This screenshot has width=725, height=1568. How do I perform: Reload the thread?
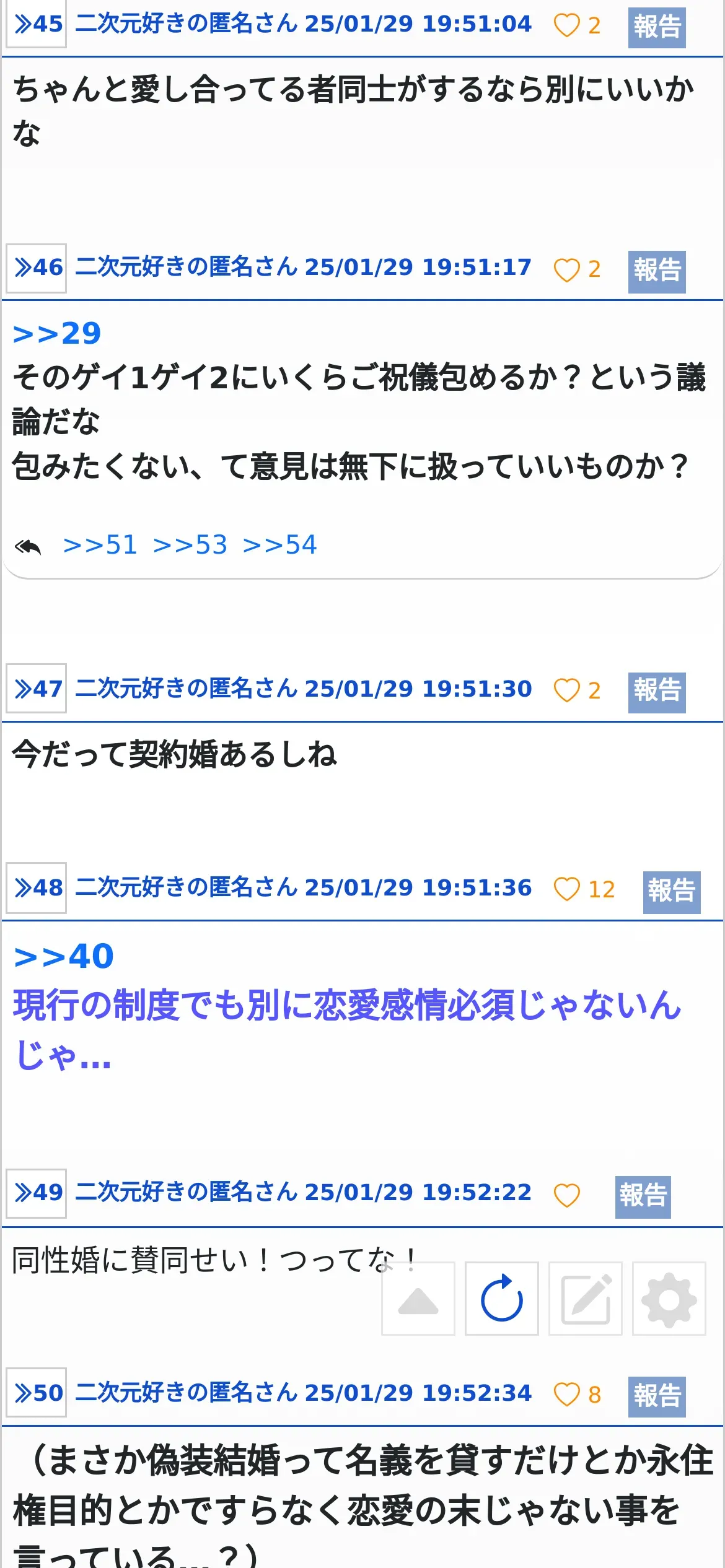coord(502,1299)
